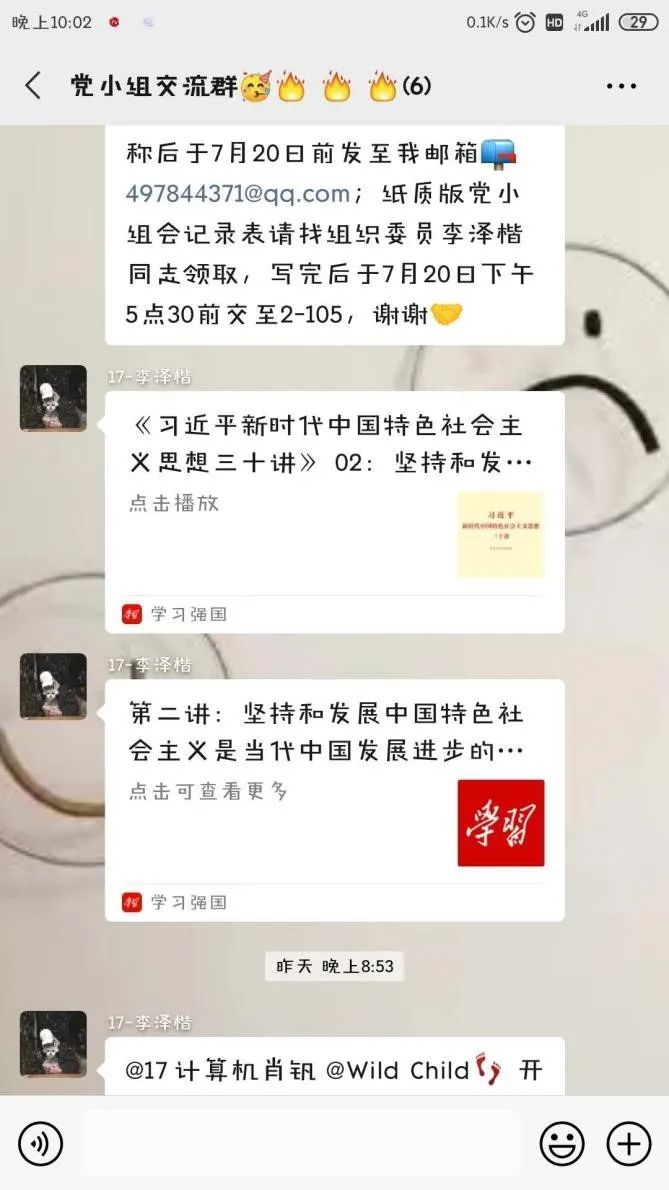Open the emoji picker
The image size is (669, 1190).
[562, 1143]
